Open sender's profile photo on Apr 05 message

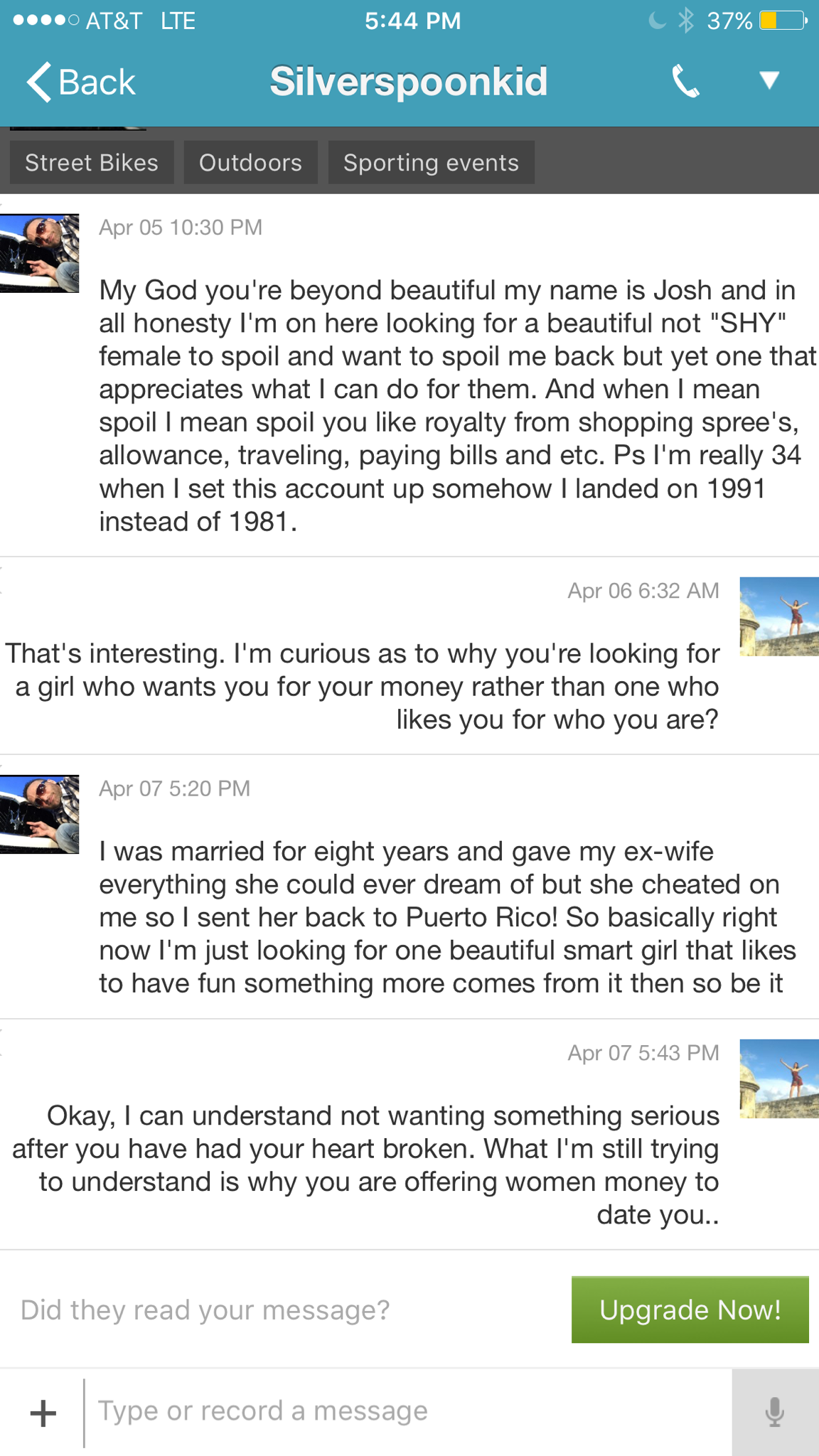click(40, 254)
